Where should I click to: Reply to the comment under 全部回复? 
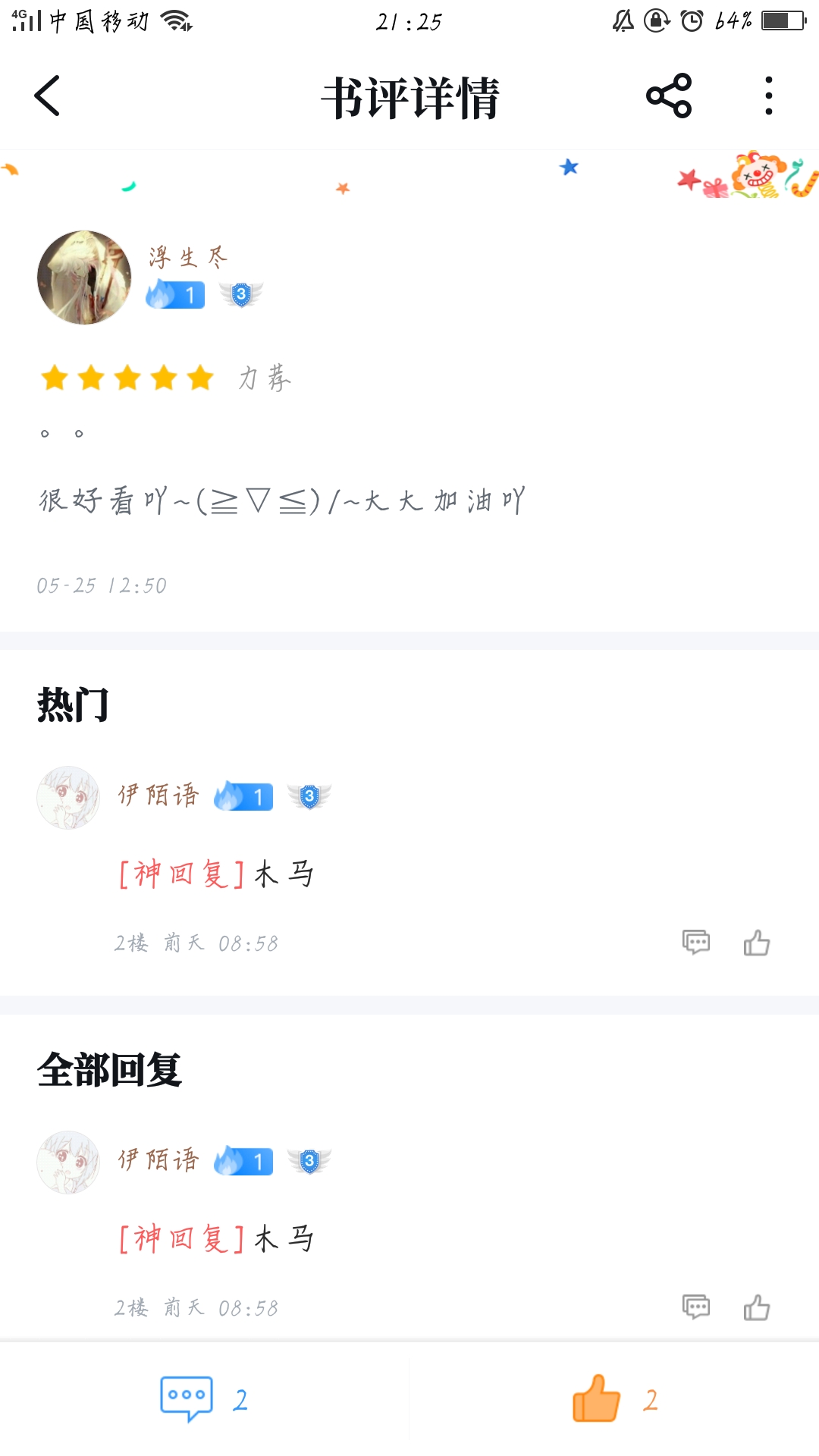pyautogui.click(x=695, y=1307)
